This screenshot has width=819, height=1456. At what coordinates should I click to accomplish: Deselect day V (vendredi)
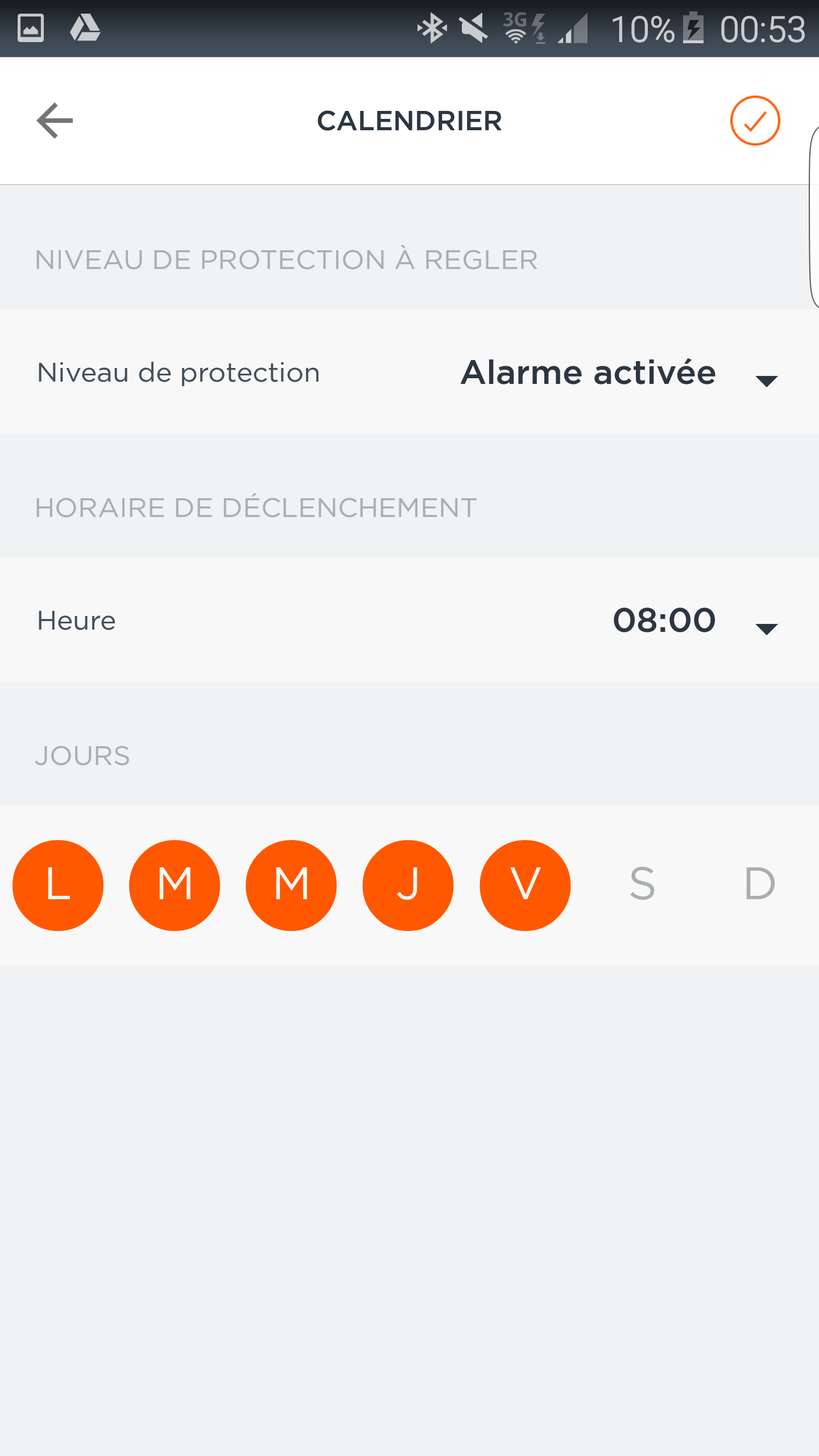pyautogui.click(x=525, y=885)
